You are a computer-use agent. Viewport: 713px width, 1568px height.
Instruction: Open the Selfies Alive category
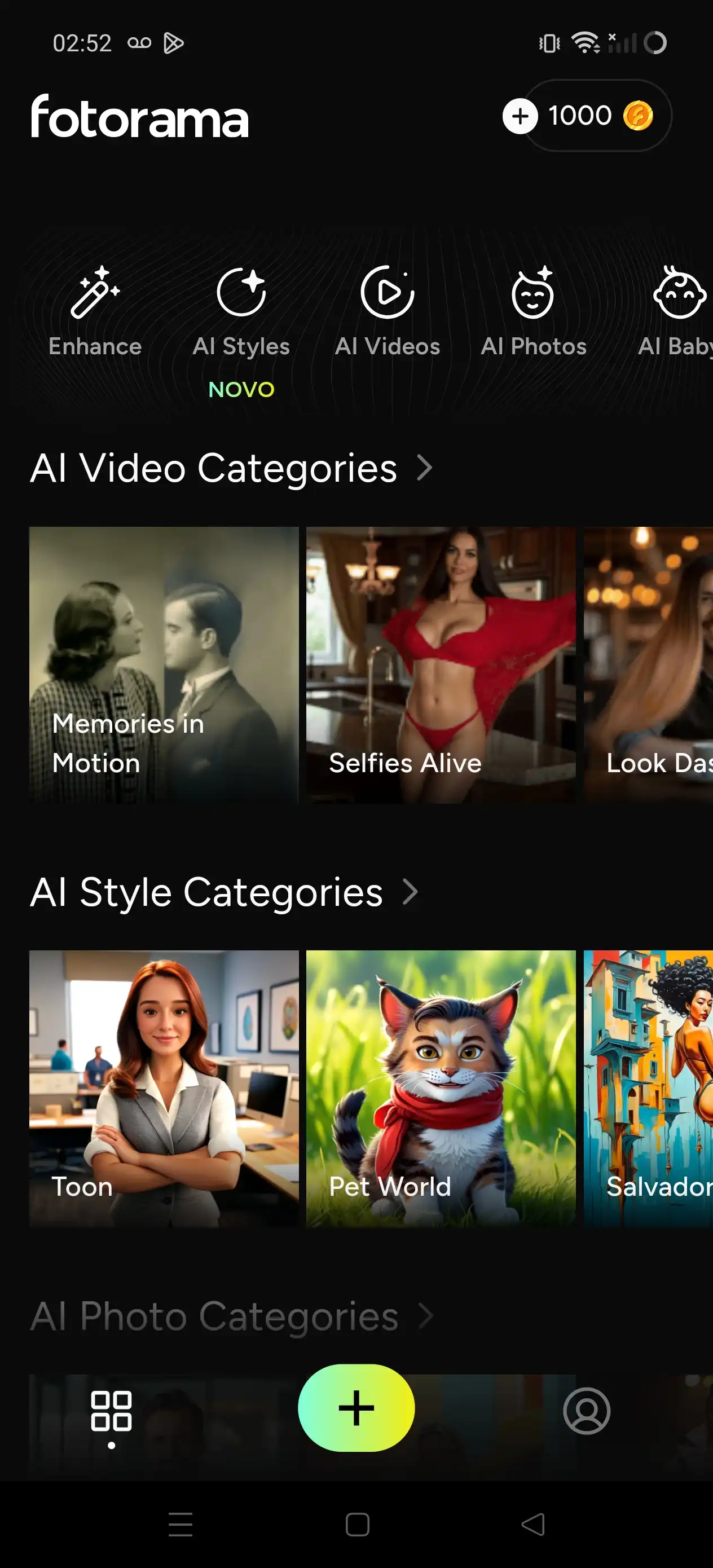440,664
